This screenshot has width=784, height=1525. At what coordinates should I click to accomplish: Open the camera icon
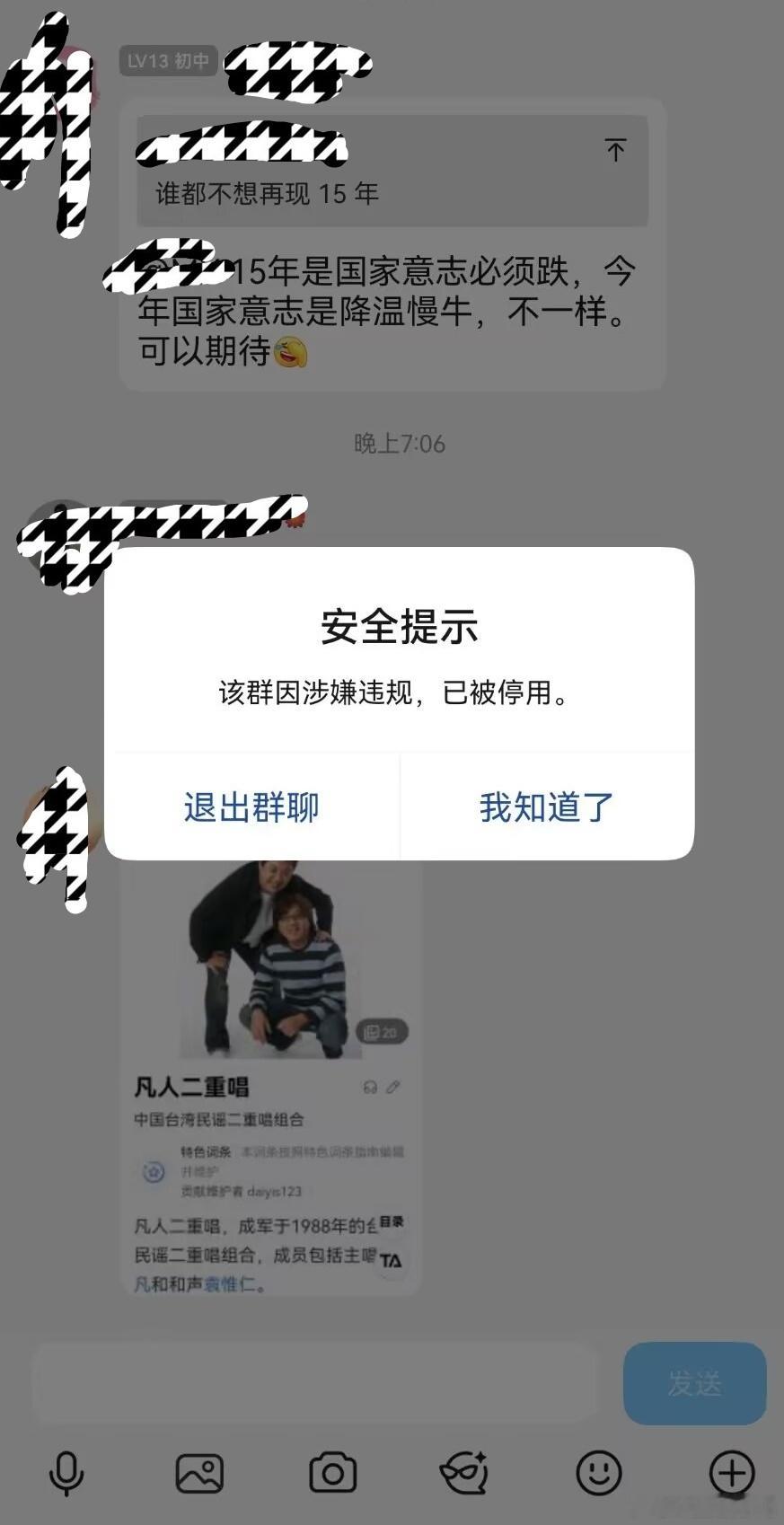pos(333,1472)
